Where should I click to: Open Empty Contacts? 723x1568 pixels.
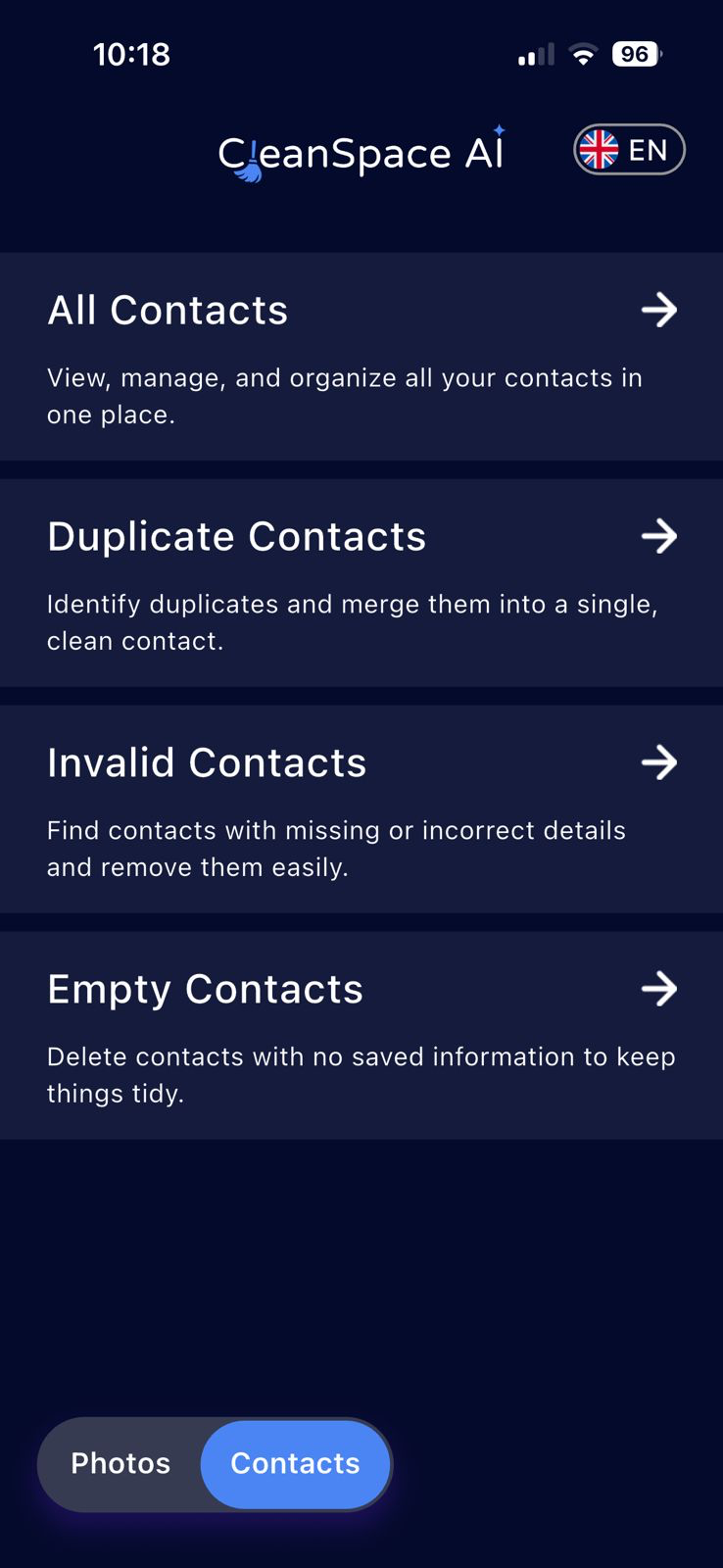361,1036
